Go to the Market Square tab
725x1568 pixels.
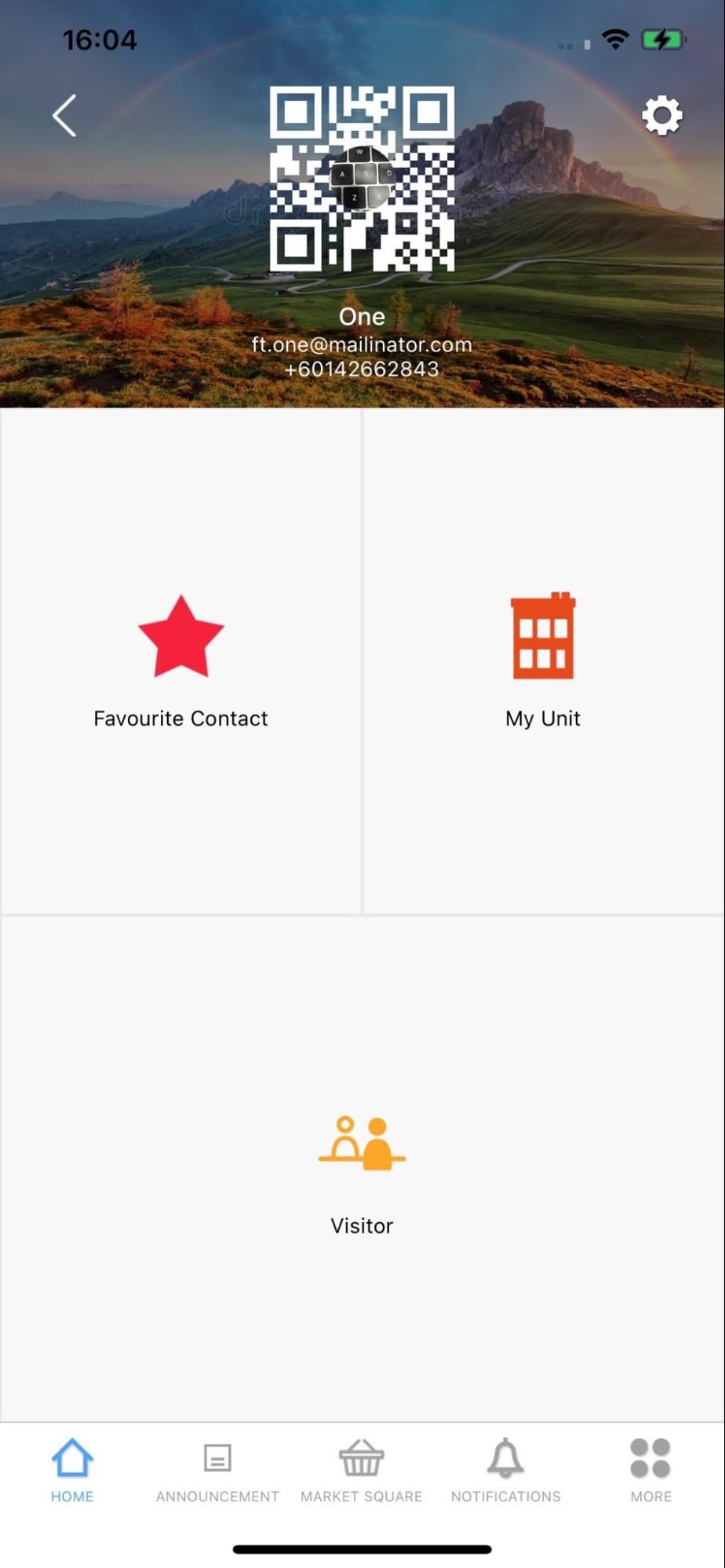[x=362, y=1470]
